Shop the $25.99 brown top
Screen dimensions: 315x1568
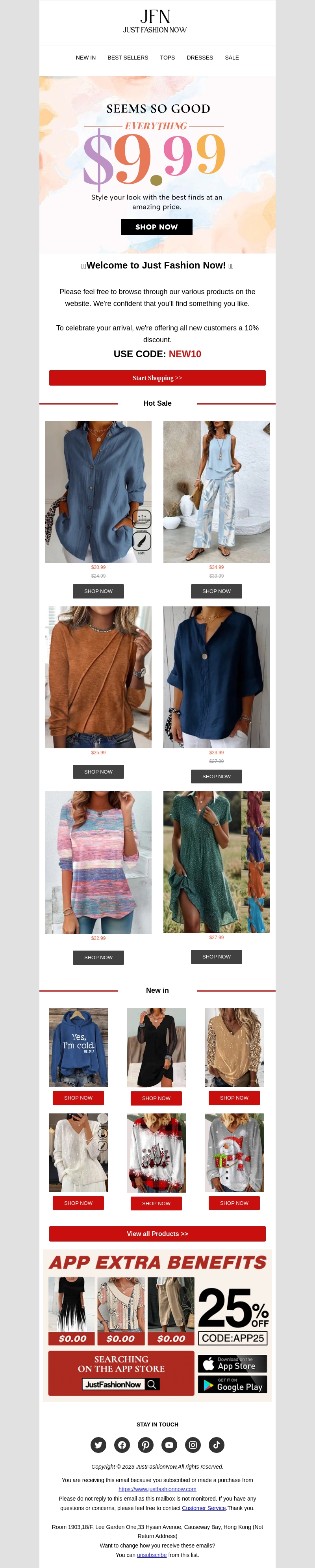[x=98, y=772]
